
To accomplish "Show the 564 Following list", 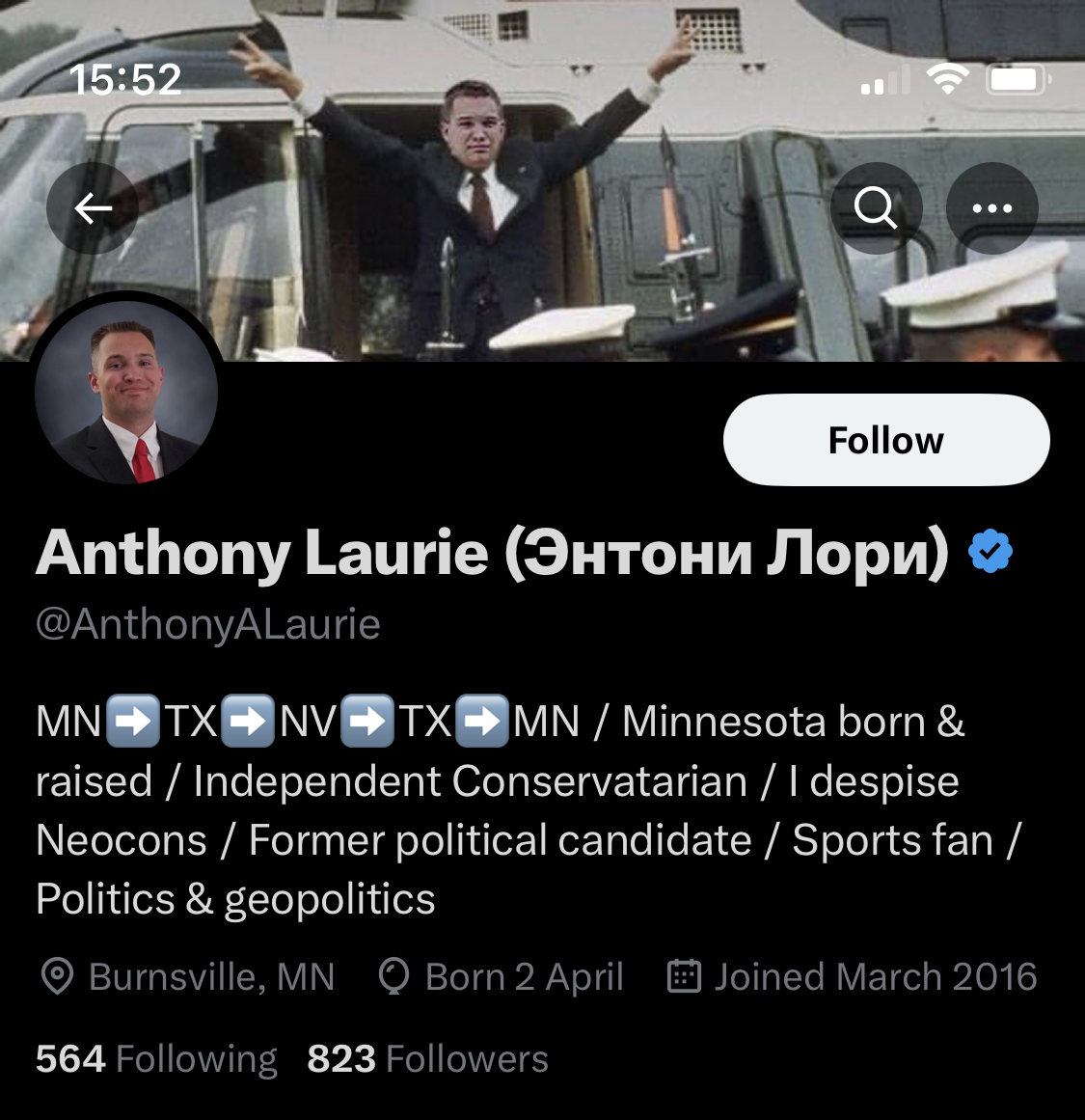I will pos(156,1059).
